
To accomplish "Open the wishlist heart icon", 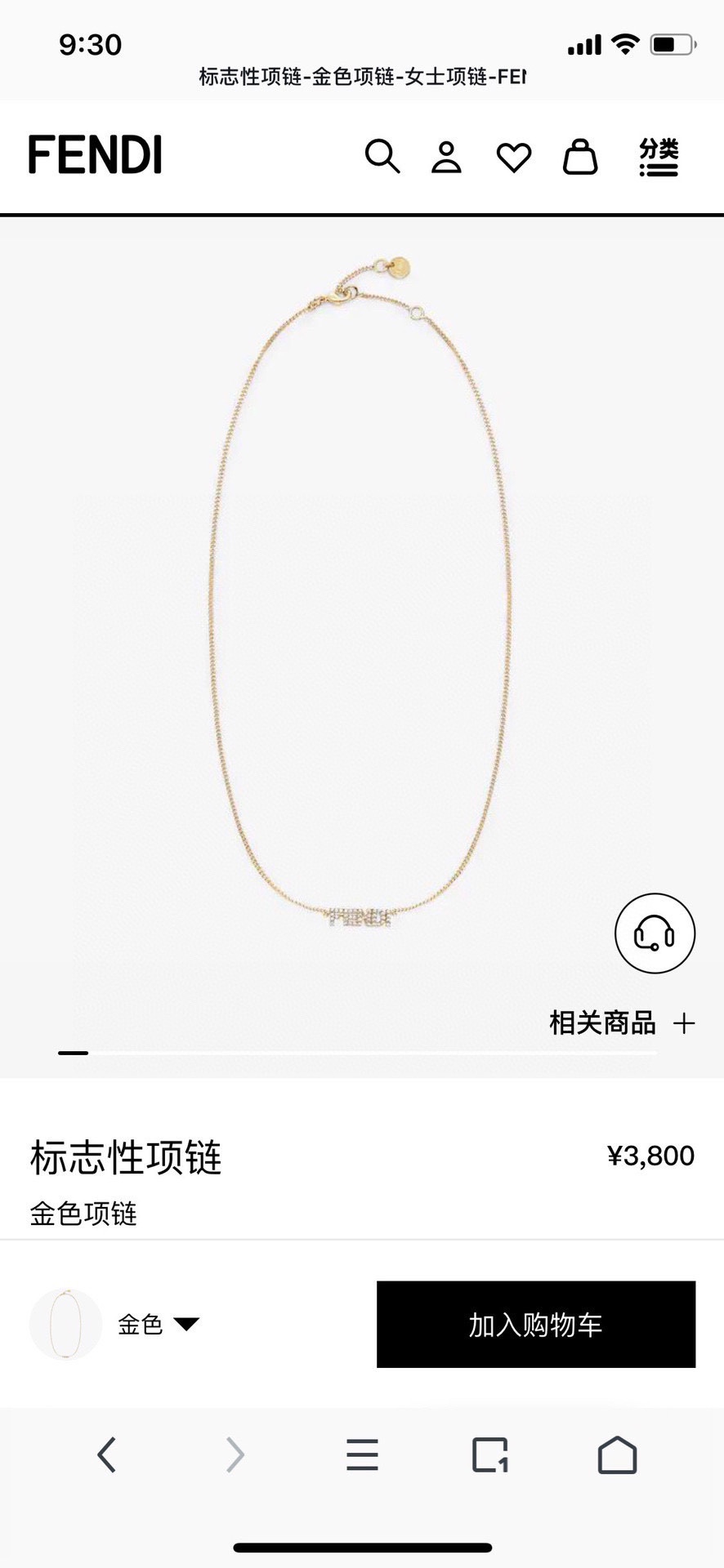I will point(514,158).
